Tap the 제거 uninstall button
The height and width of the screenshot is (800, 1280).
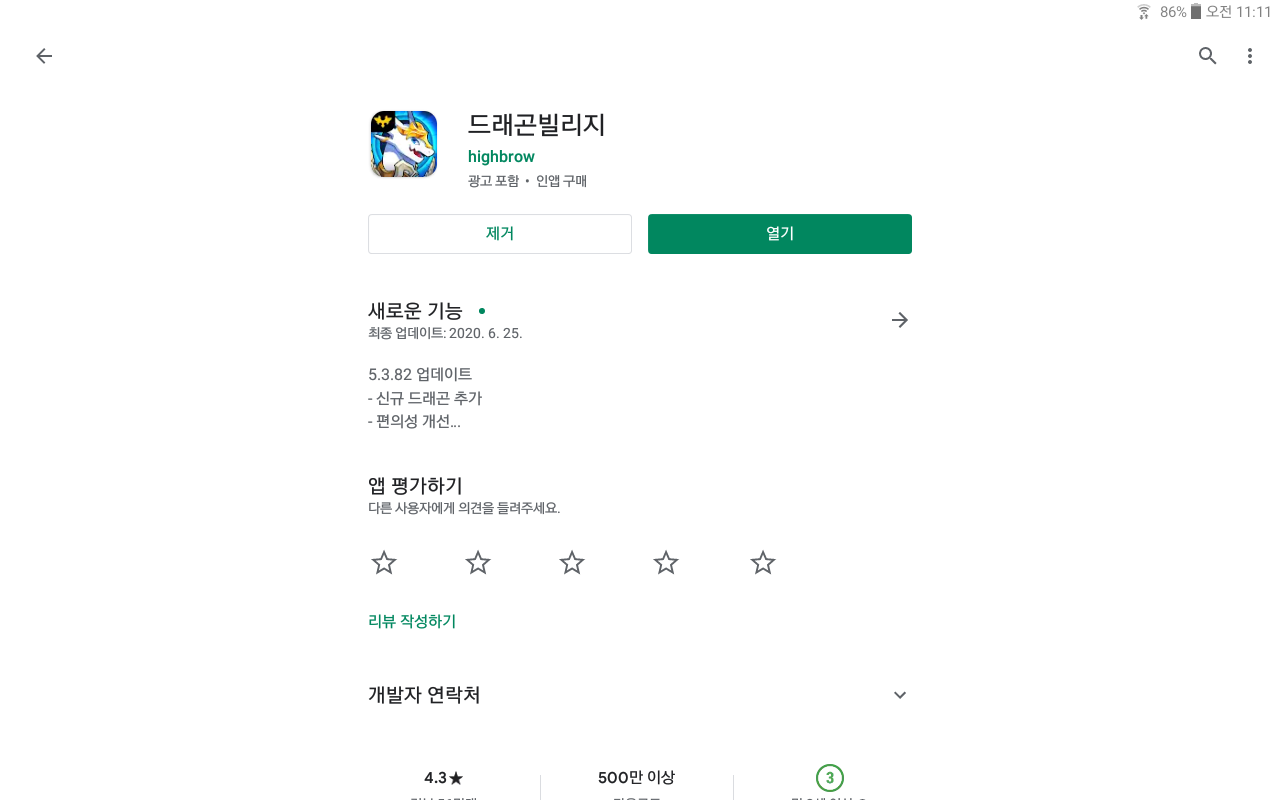click(x=500, y=234)
